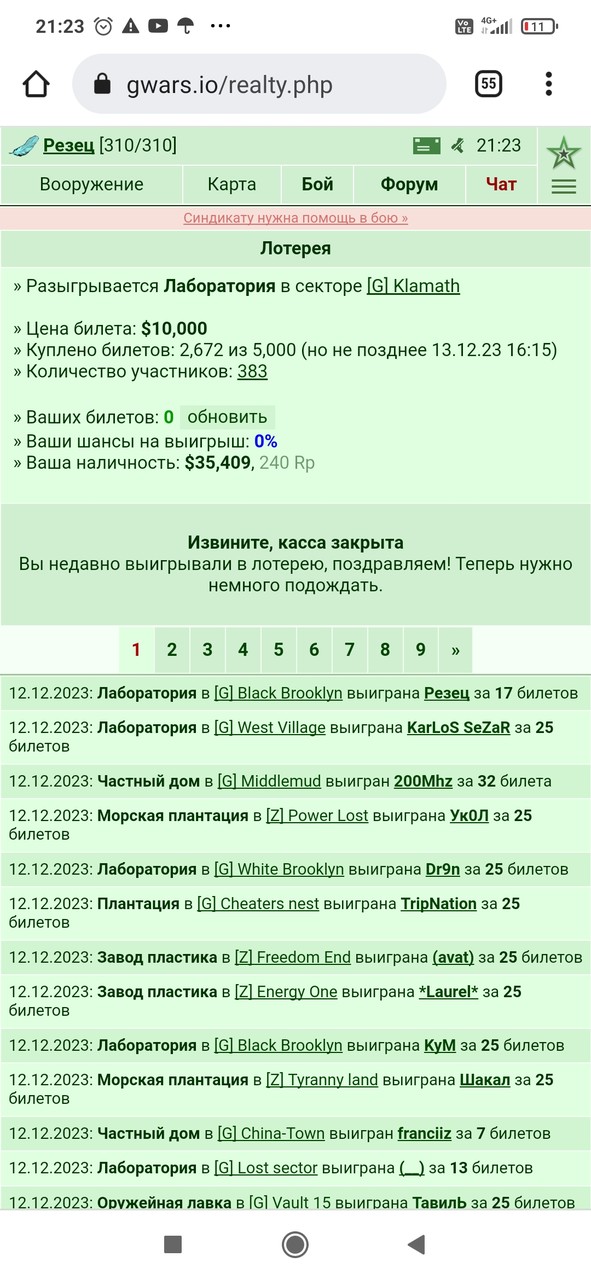The width and height of the screenshot is (591, 1280).
Task: Open the syndicate needs help in battle link
Action: 295,218
